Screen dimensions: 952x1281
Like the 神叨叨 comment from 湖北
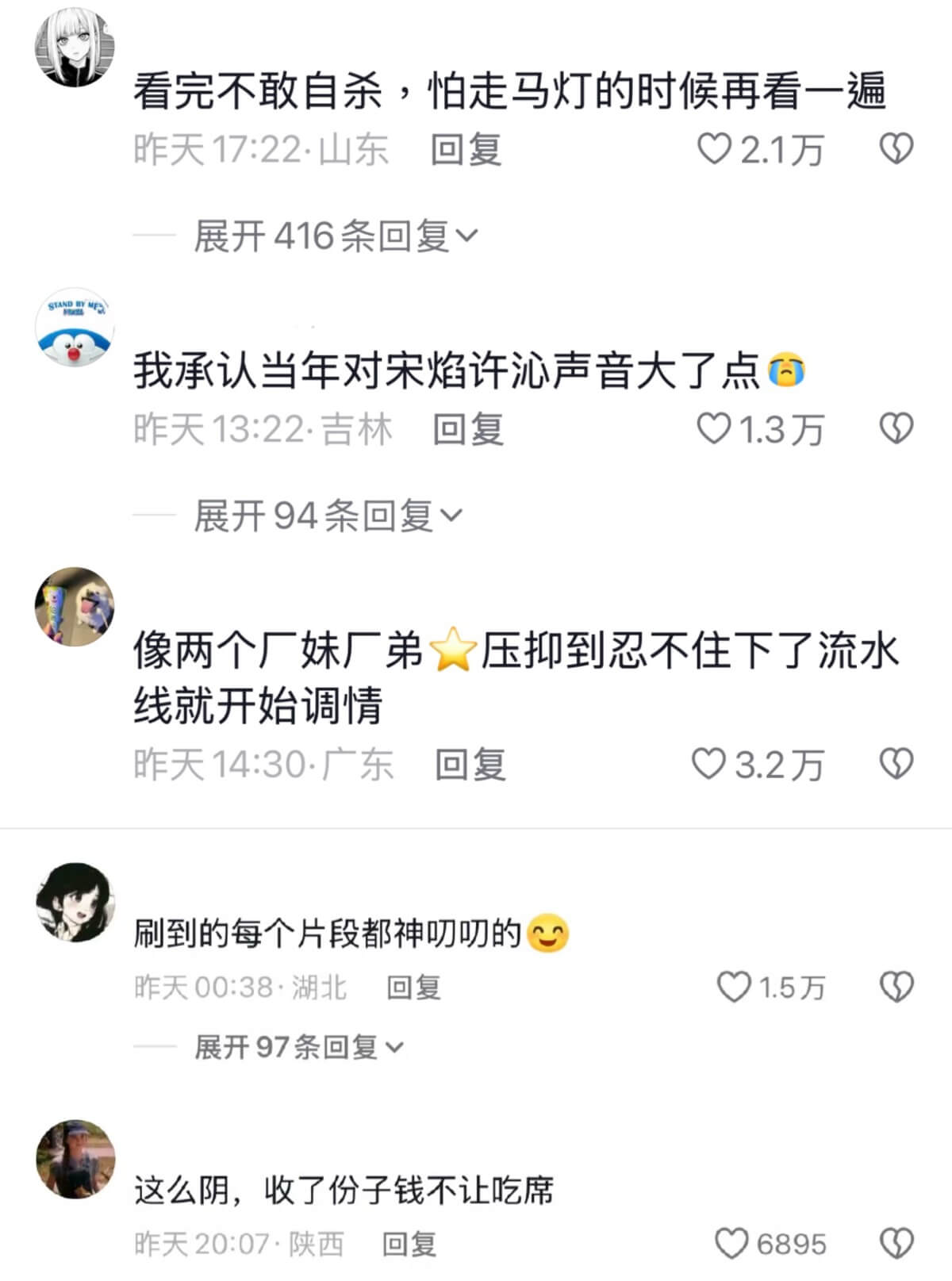coord(733,988)
